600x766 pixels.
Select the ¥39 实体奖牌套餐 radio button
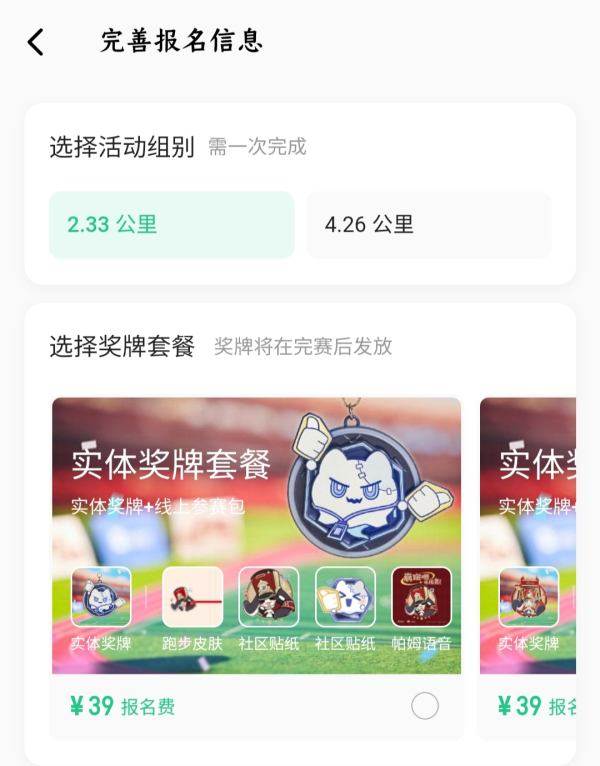(x=425, y=706)
